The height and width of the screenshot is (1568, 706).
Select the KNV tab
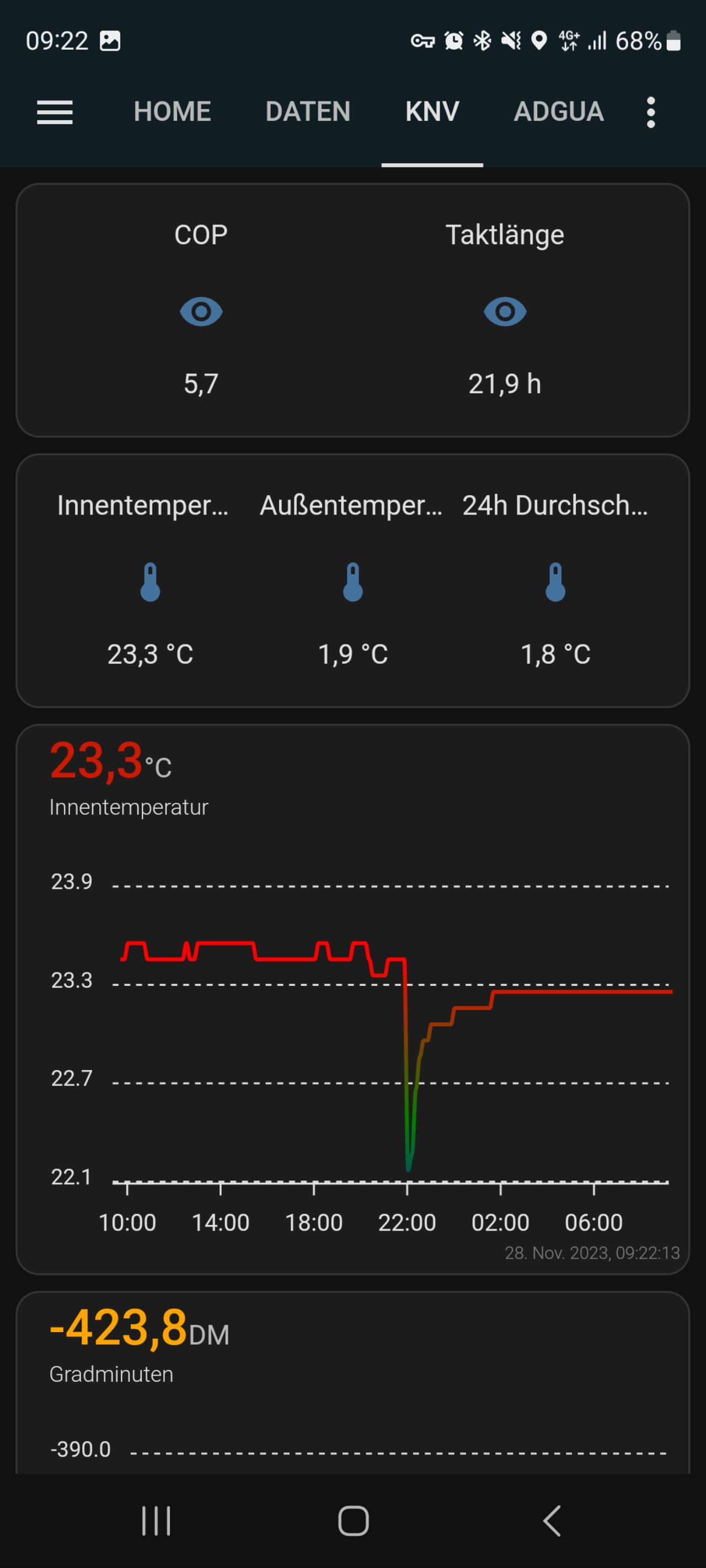(432, 112)
